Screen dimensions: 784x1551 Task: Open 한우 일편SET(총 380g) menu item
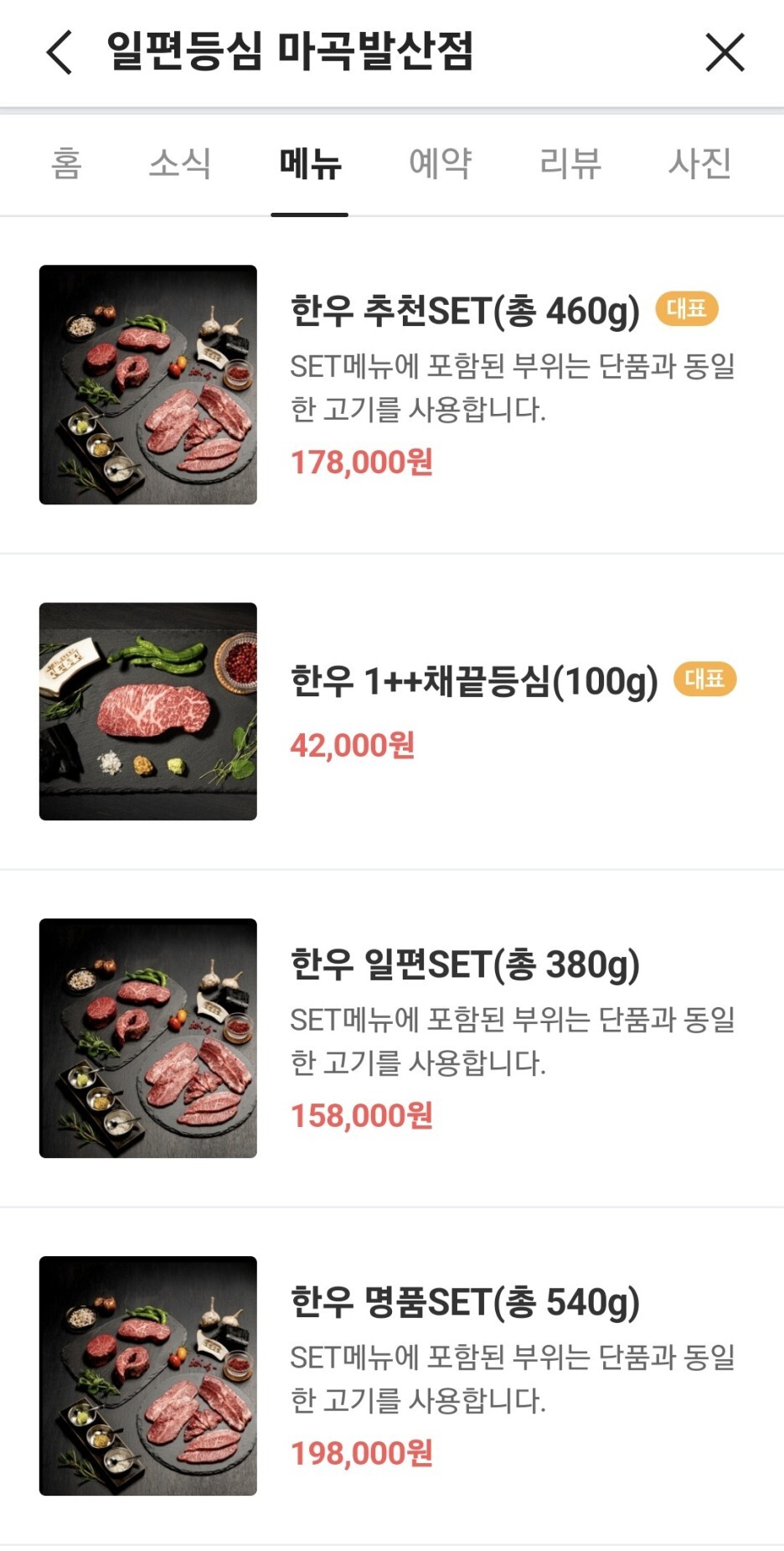coord(392,1038)
